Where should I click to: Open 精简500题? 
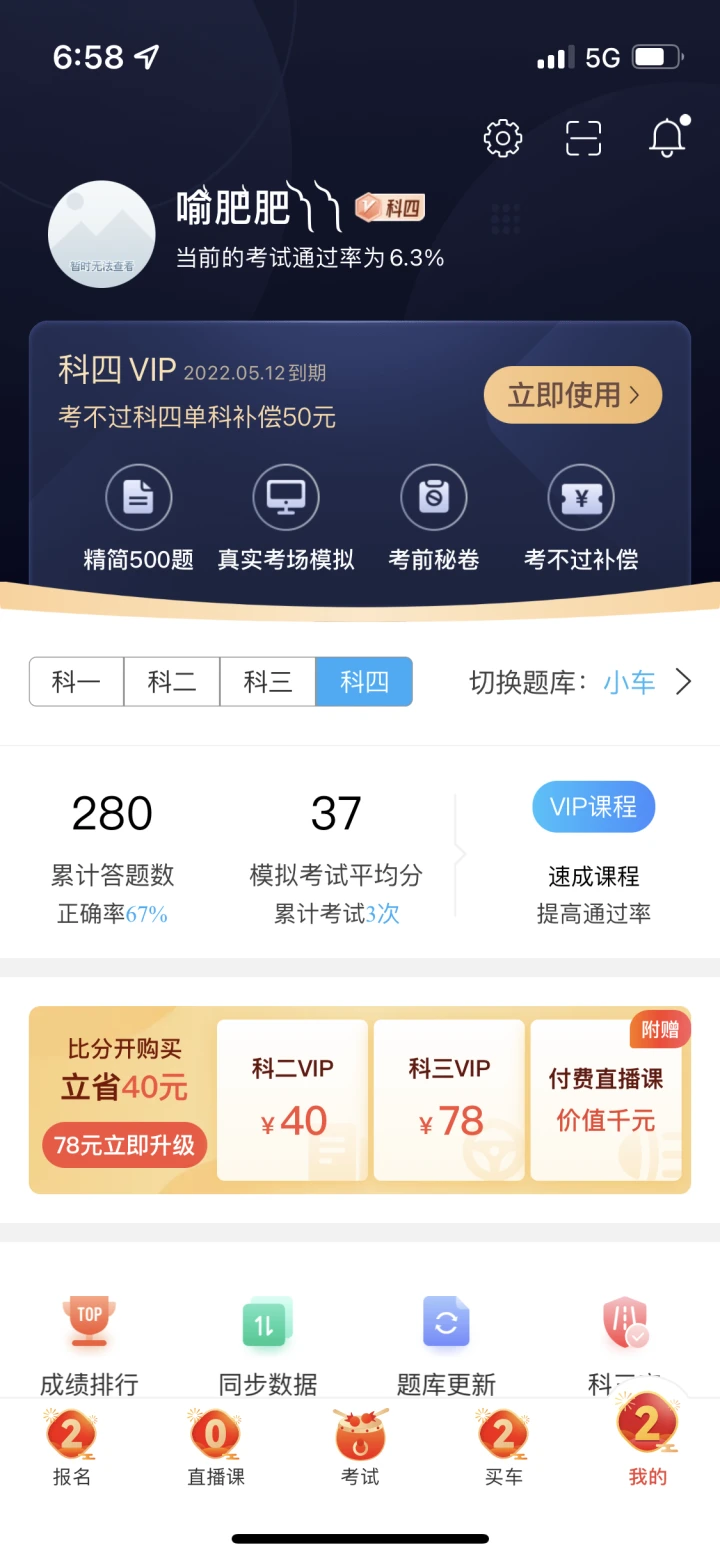coord(139,519)
